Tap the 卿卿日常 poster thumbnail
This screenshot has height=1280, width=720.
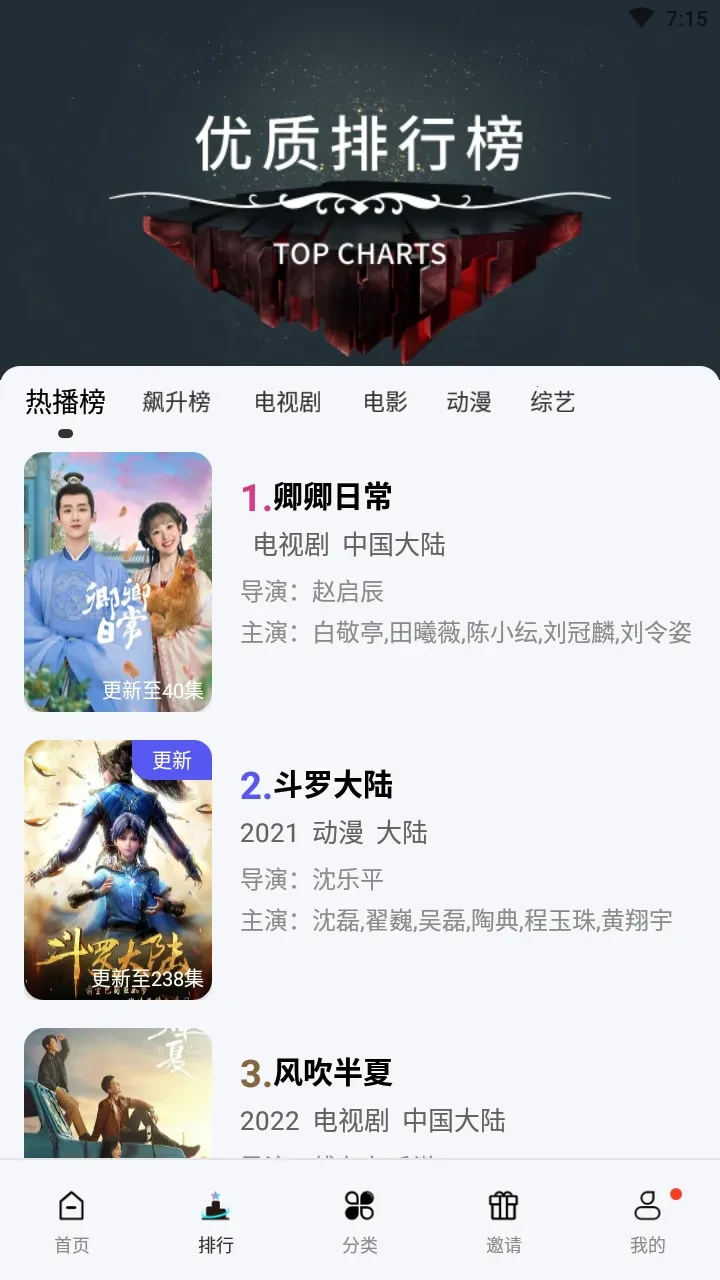117,582
